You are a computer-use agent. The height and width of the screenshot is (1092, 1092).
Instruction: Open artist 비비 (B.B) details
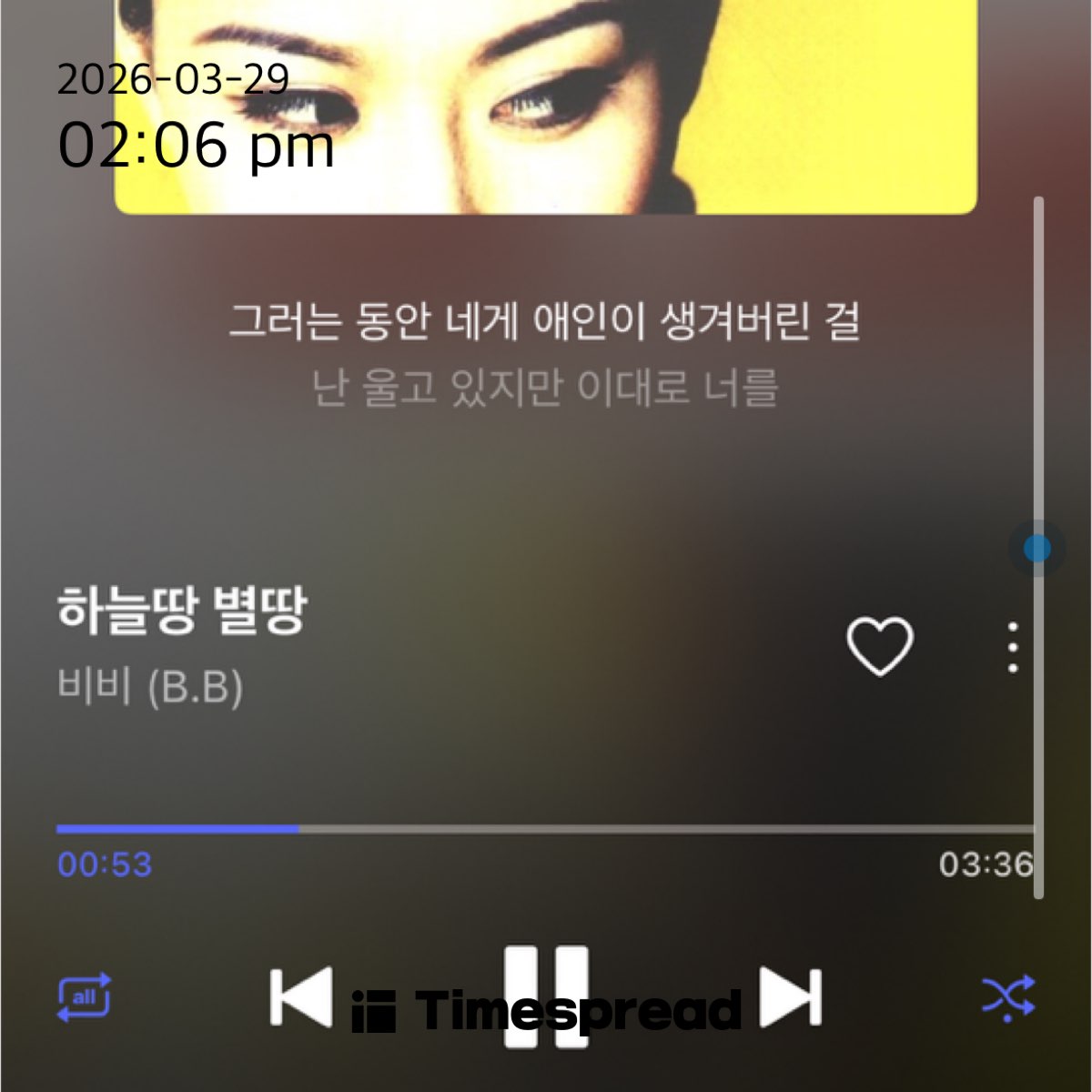(x=151, y=687)
